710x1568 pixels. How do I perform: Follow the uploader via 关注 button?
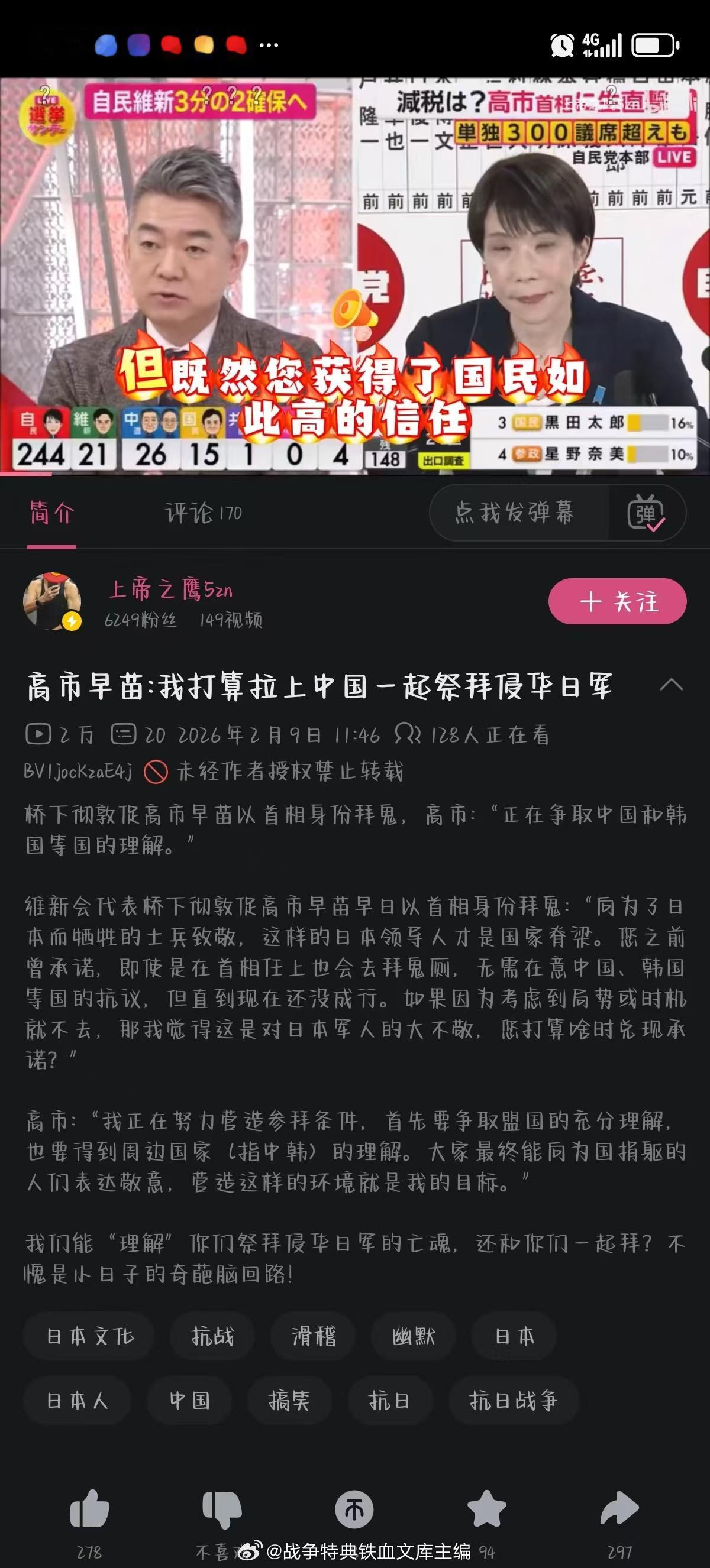point(617,601)
